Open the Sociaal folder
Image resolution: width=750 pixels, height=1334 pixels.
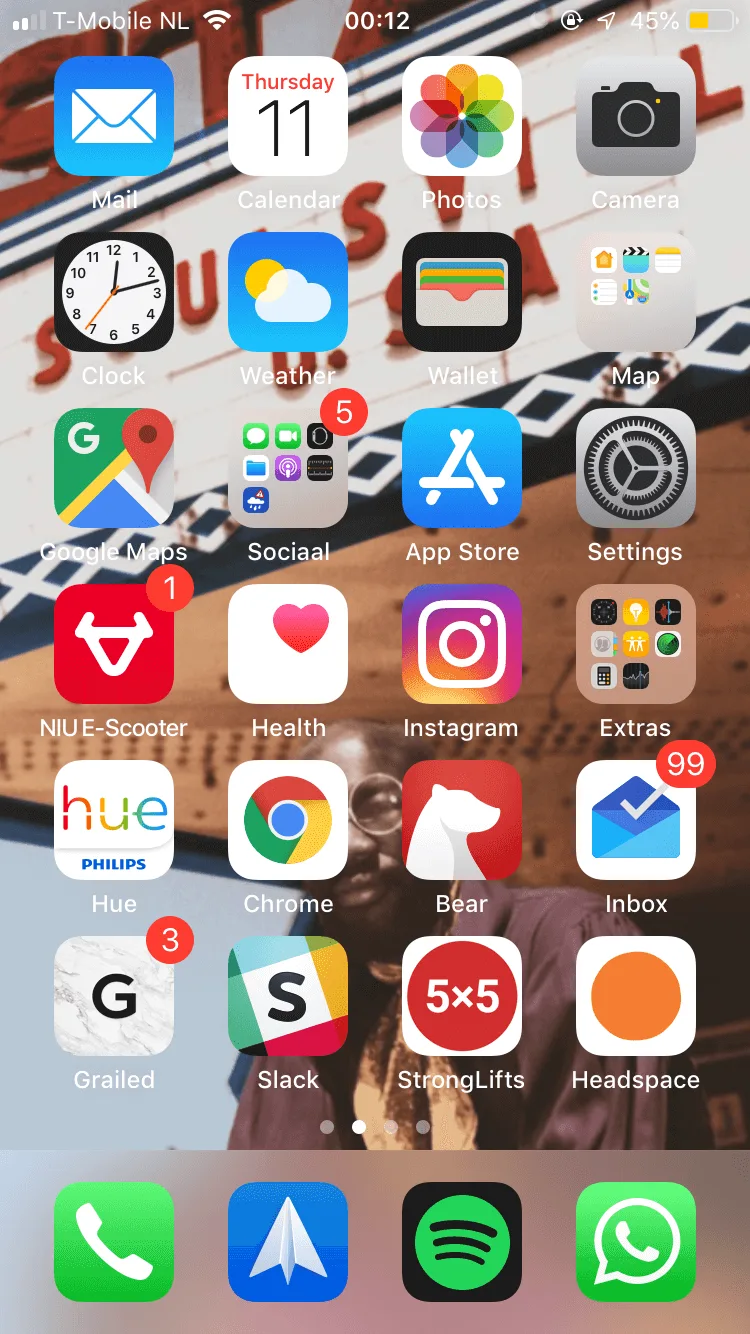(288, 468)
